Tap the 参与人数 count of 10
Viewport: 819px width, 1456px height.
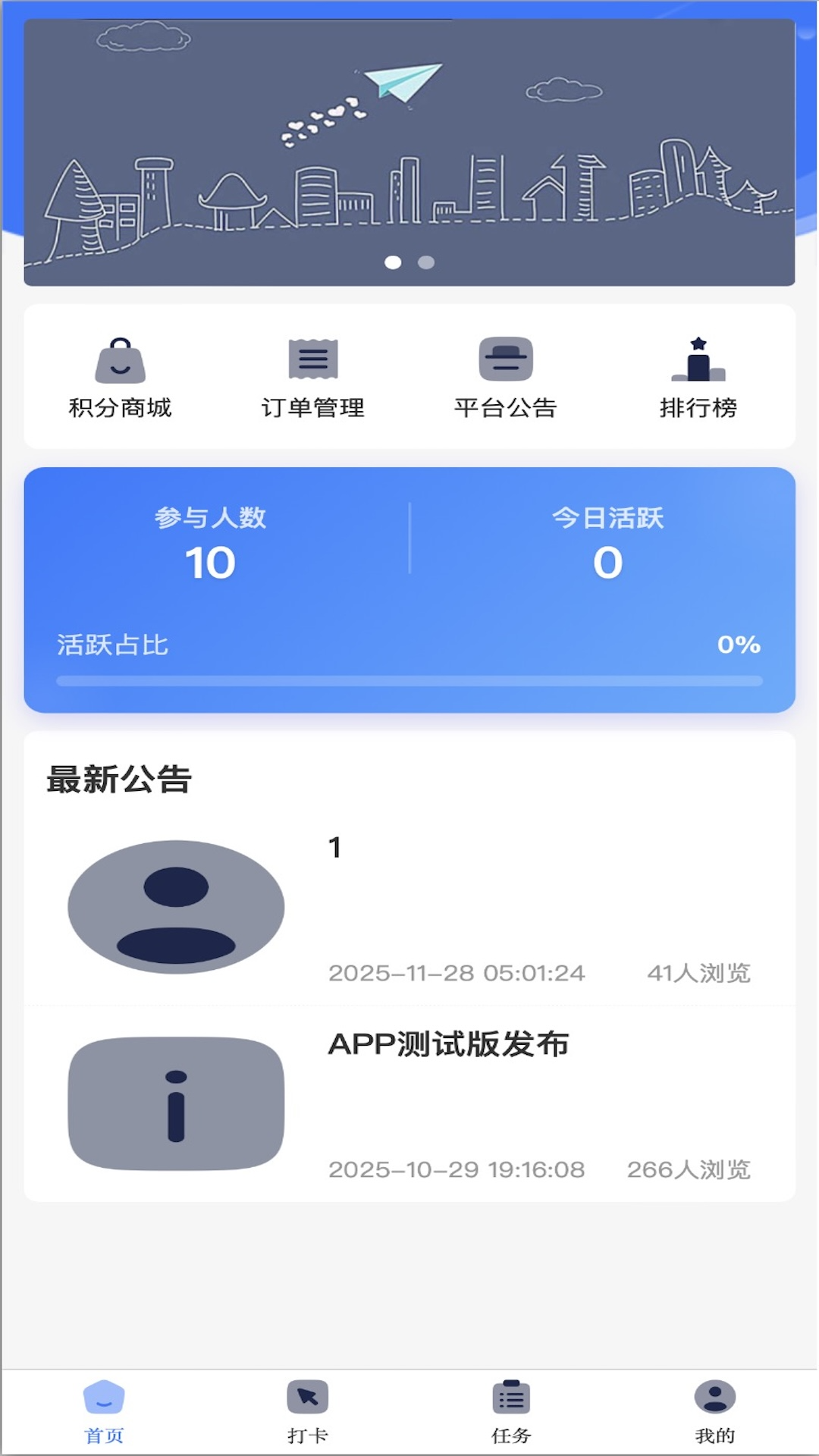(211, 561)
